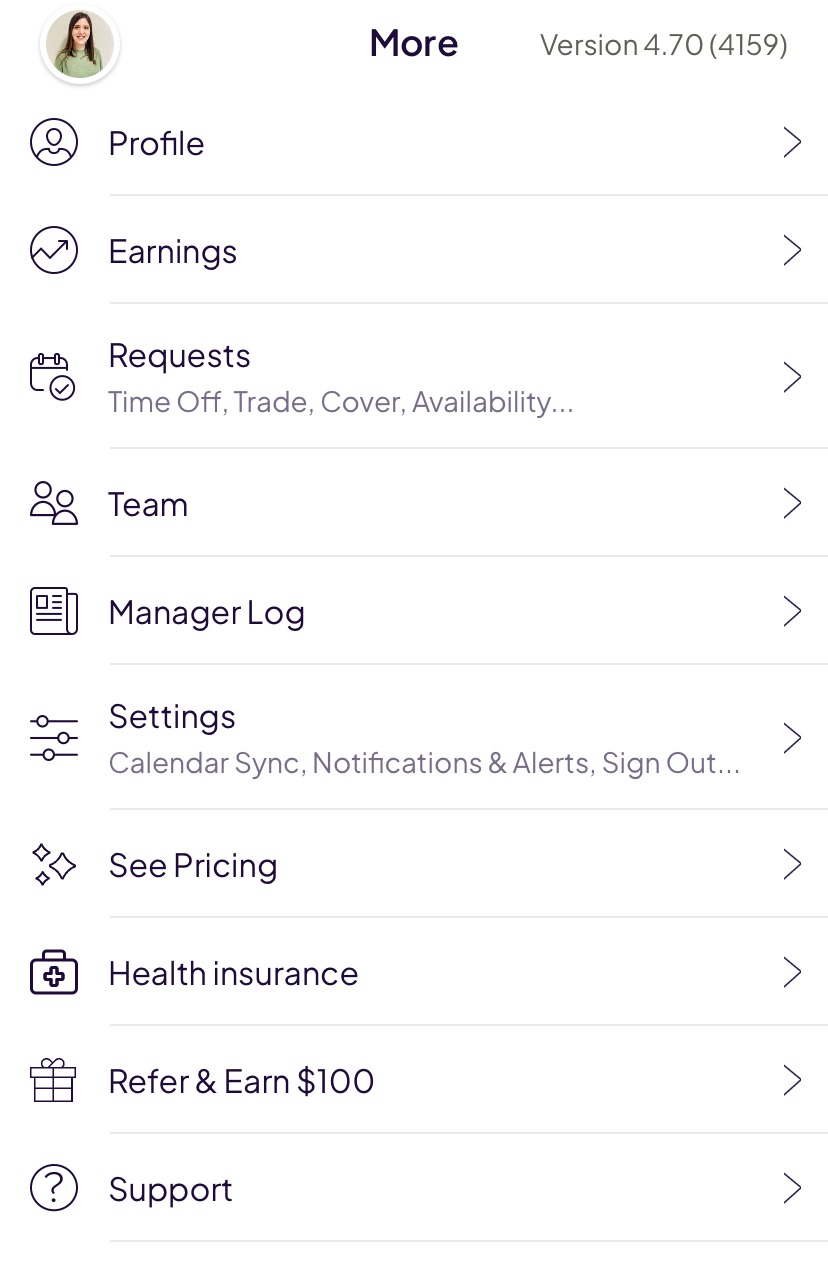The image size is (828, 1262).
Task: Select the Team people icon
Action: (x=53, y=503)
